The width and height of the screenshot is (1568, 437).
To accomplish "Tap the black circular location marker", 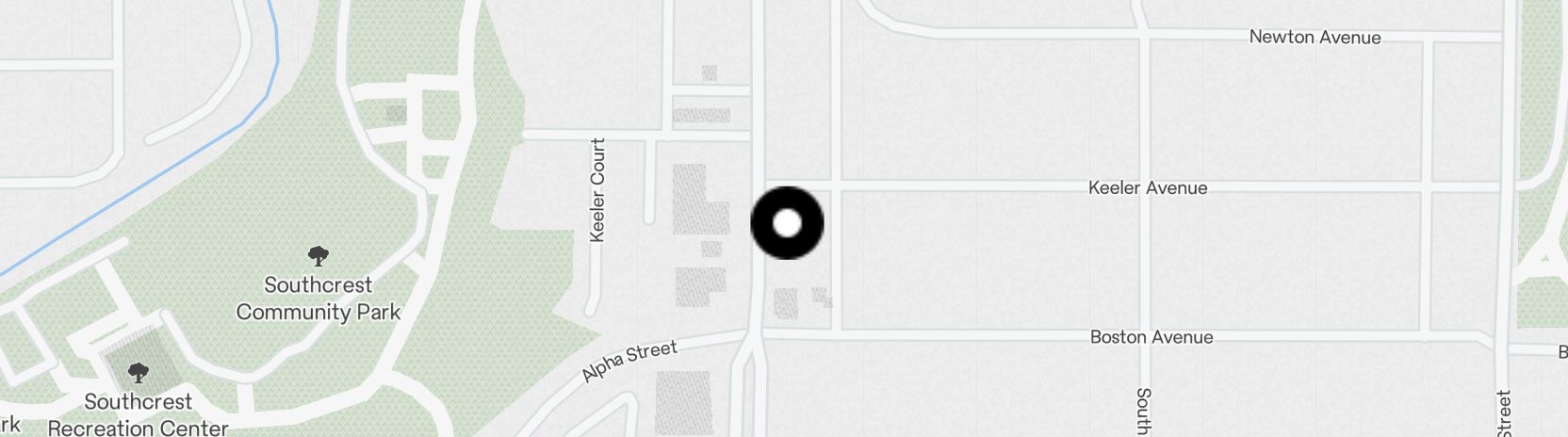I will (x=787, y=223).
